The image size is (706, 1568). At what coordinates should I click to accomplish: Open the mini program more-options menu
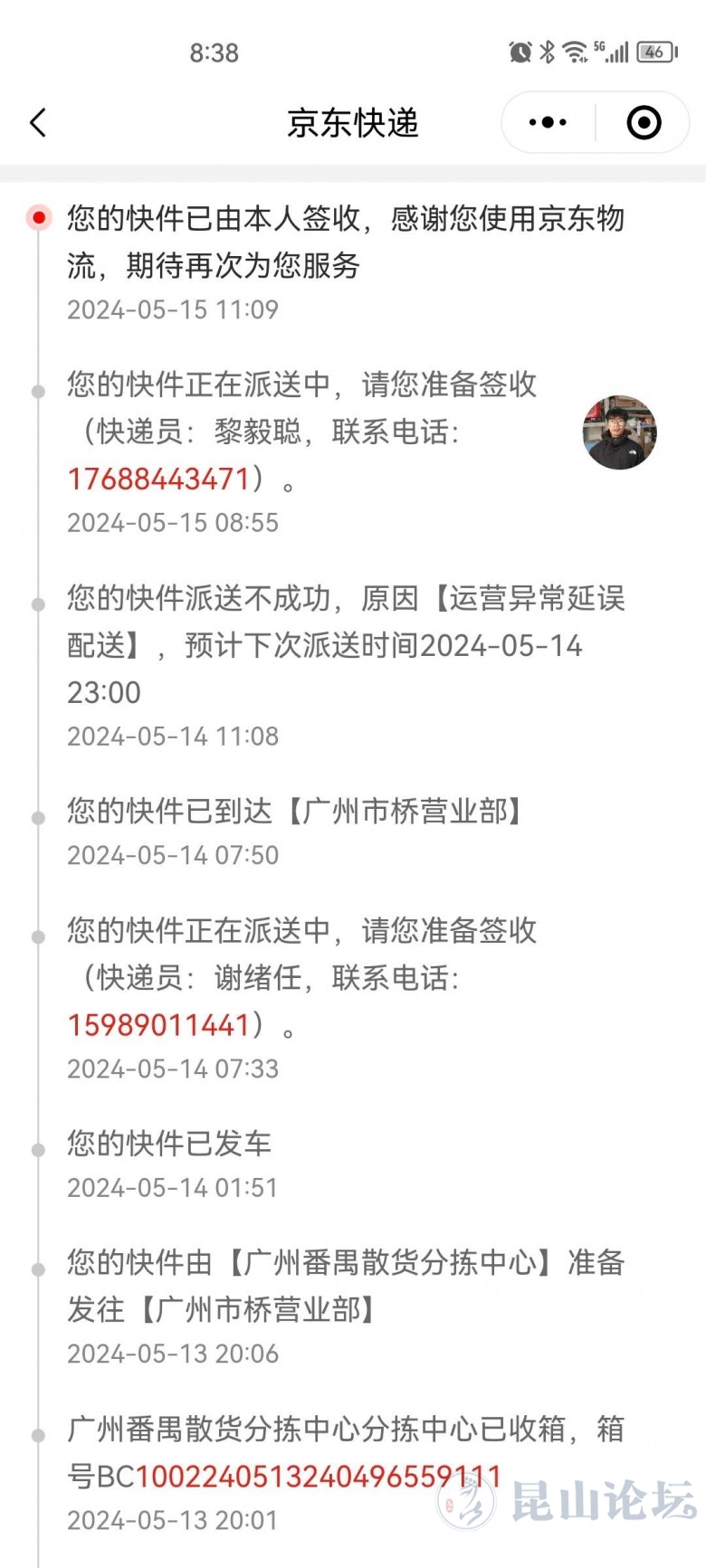pyautogui.click(x=548, y=123)
